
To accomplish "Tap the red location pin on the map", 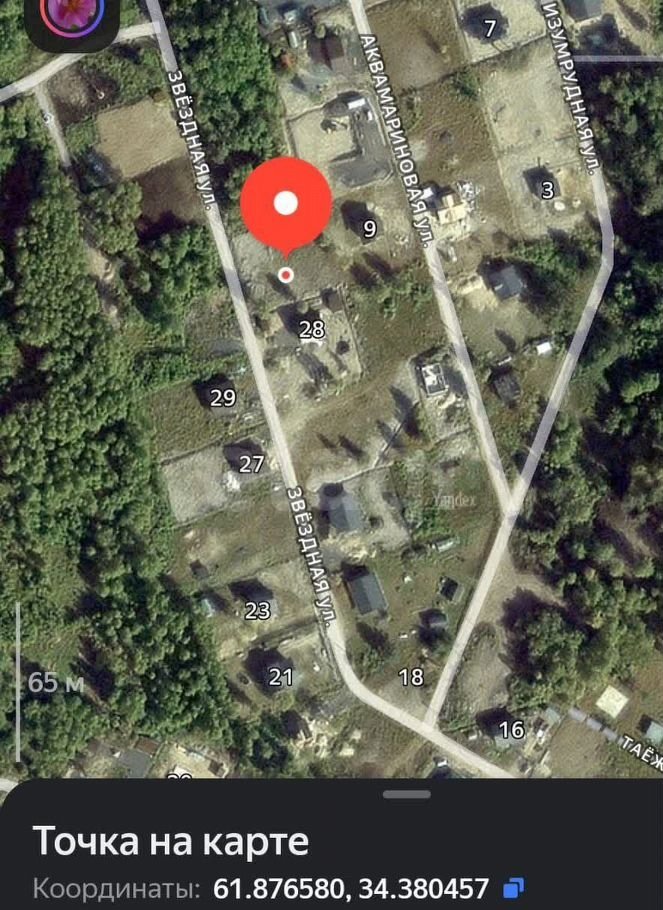I will 286,203.
